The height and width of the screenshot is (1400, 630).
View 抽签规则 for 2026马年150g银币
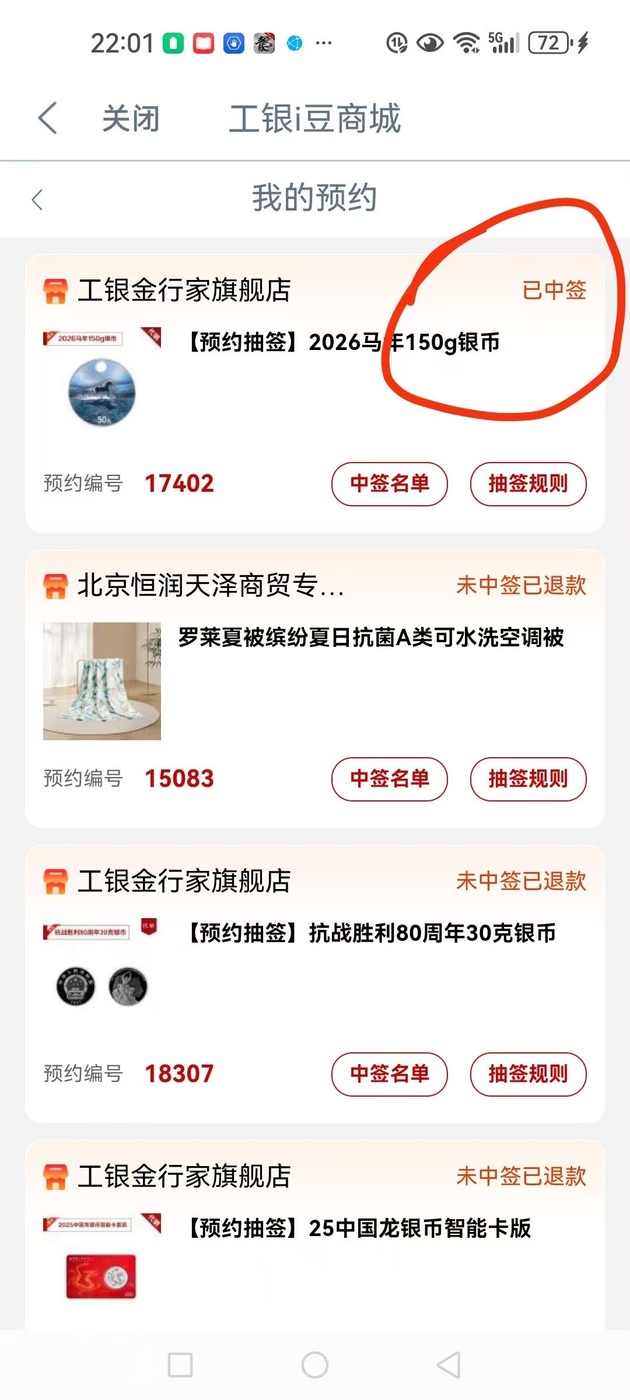528,484
